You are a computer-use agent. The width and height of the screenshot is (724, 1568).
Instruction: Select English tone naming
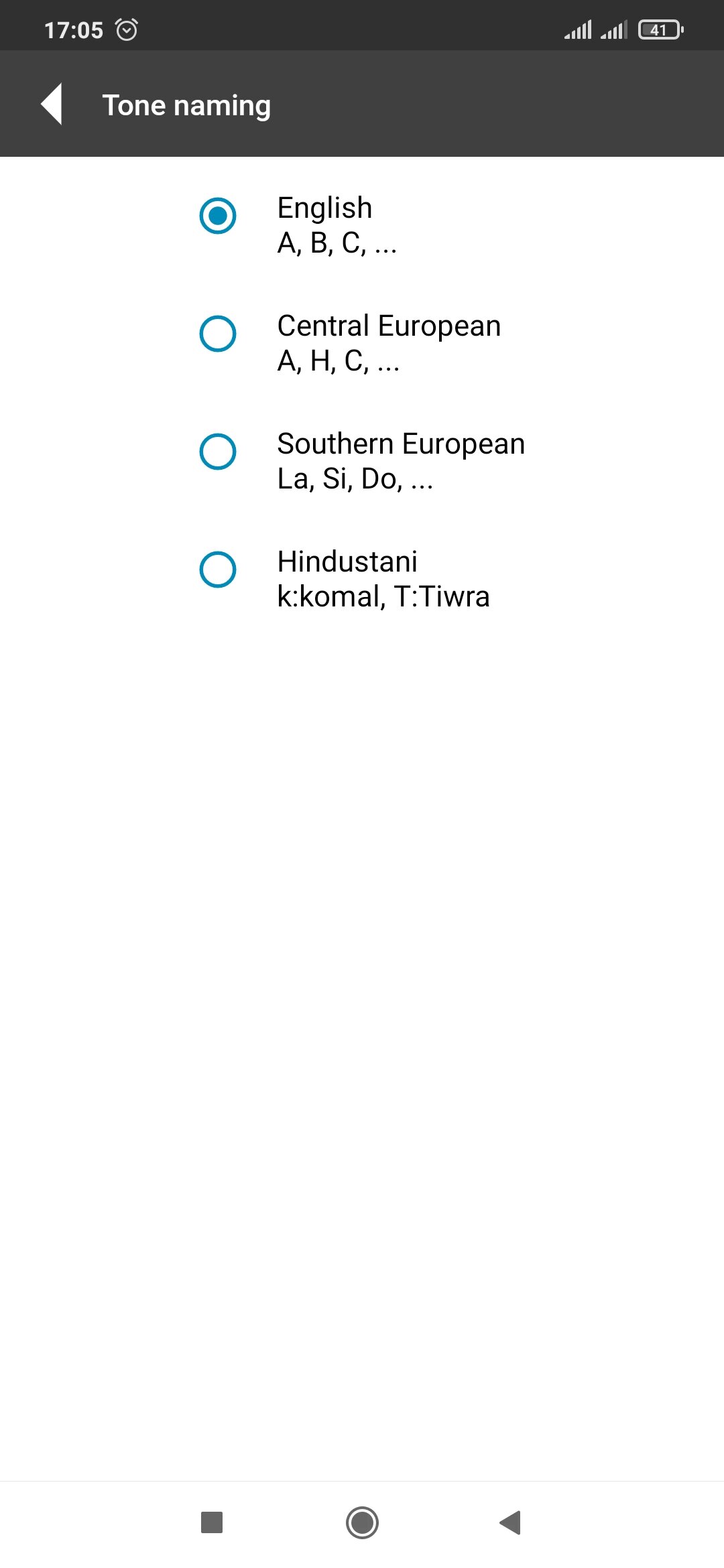[361, 225]
